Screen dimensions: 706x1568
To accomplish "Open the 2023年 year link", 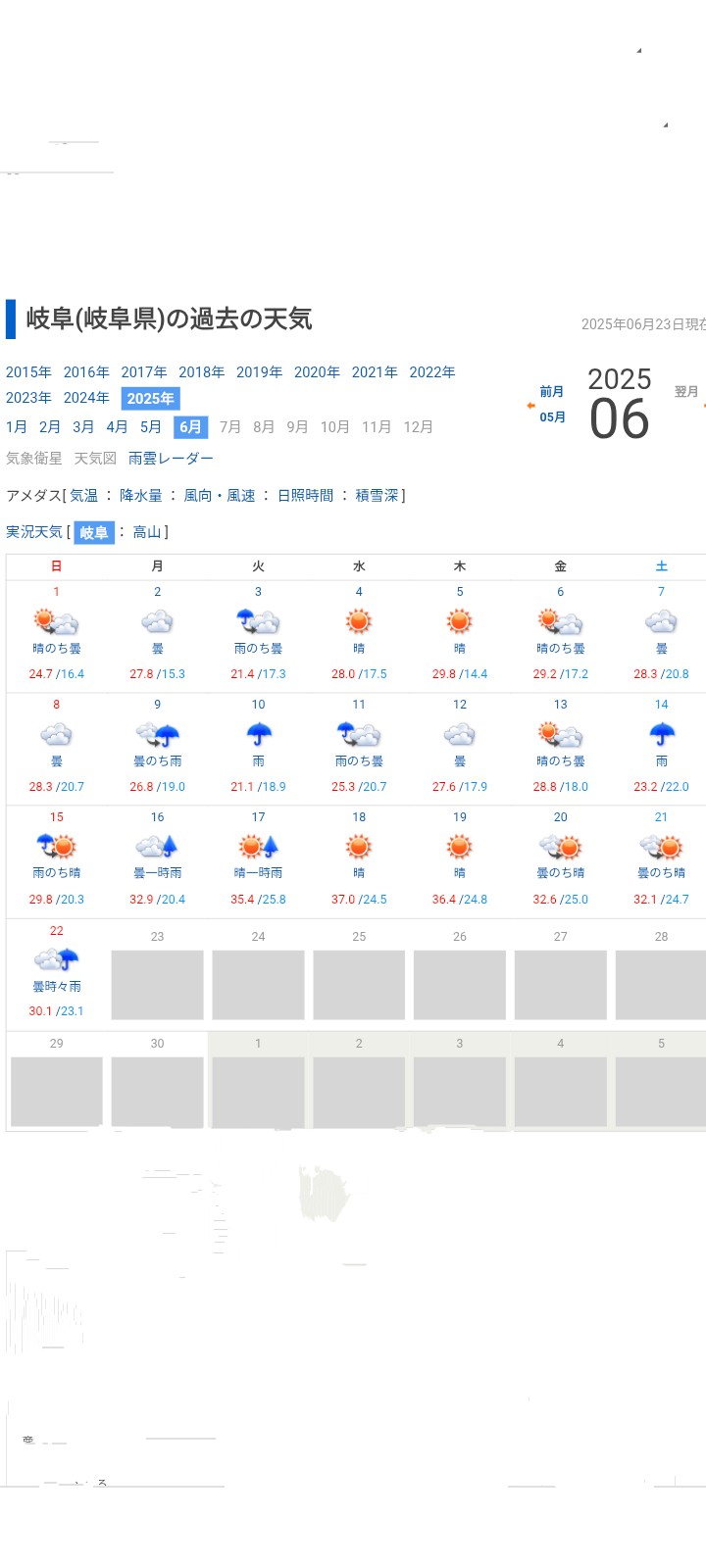I will click(x=28, y=398).
